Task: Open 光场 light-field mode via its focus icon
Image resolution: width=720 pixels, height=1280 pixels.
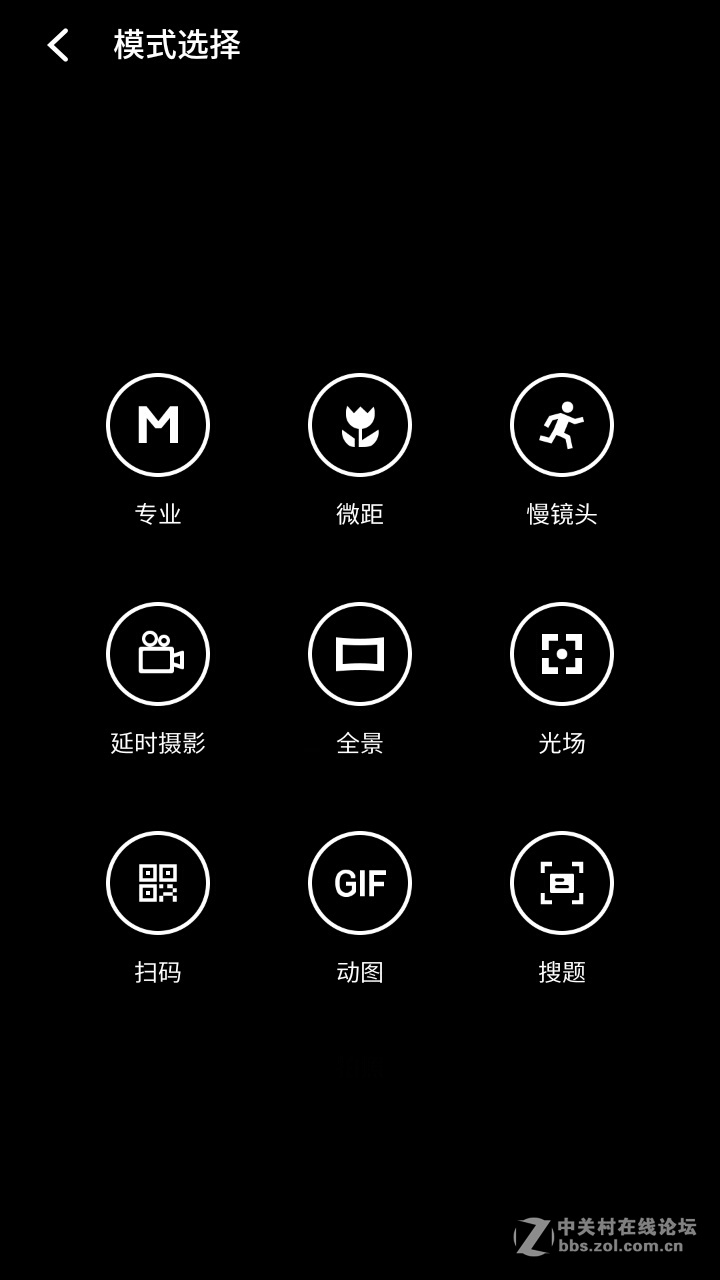Action: 562,653
